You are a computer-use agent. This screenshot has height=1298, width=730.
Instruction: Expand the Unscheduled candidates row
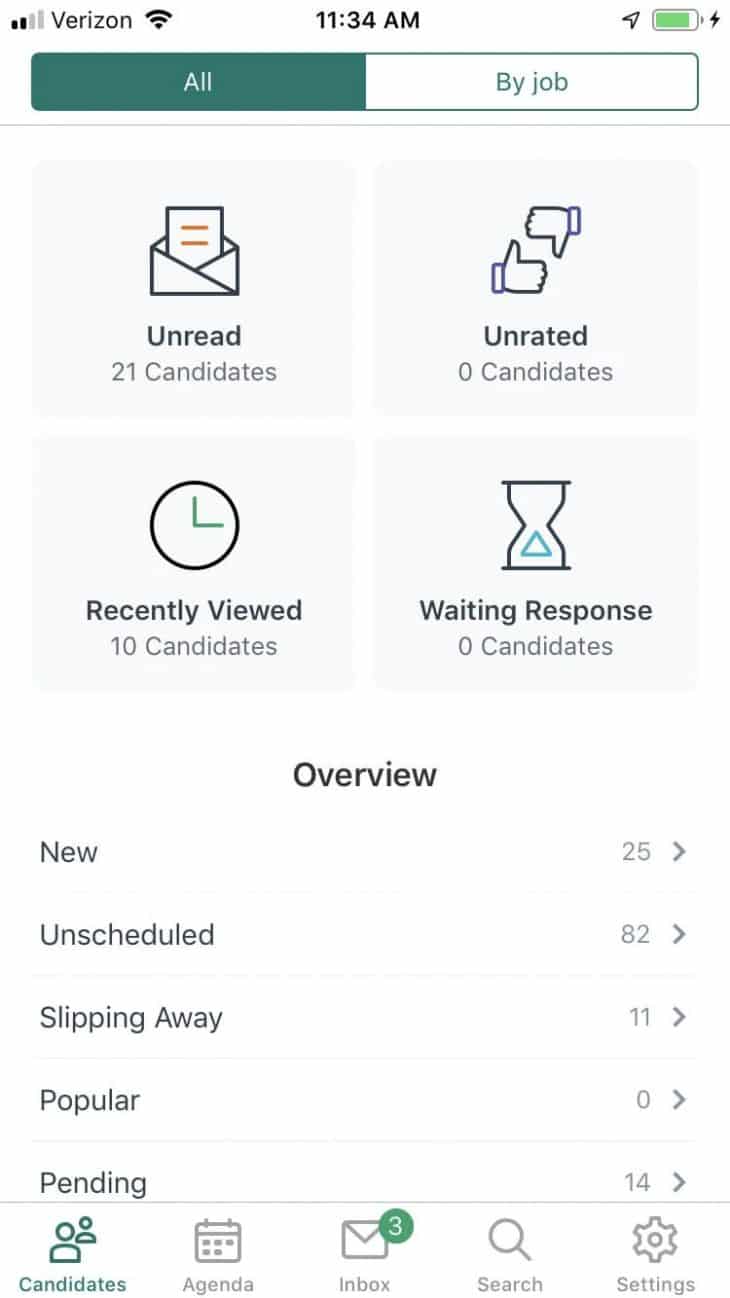click(x=365, y=934)
